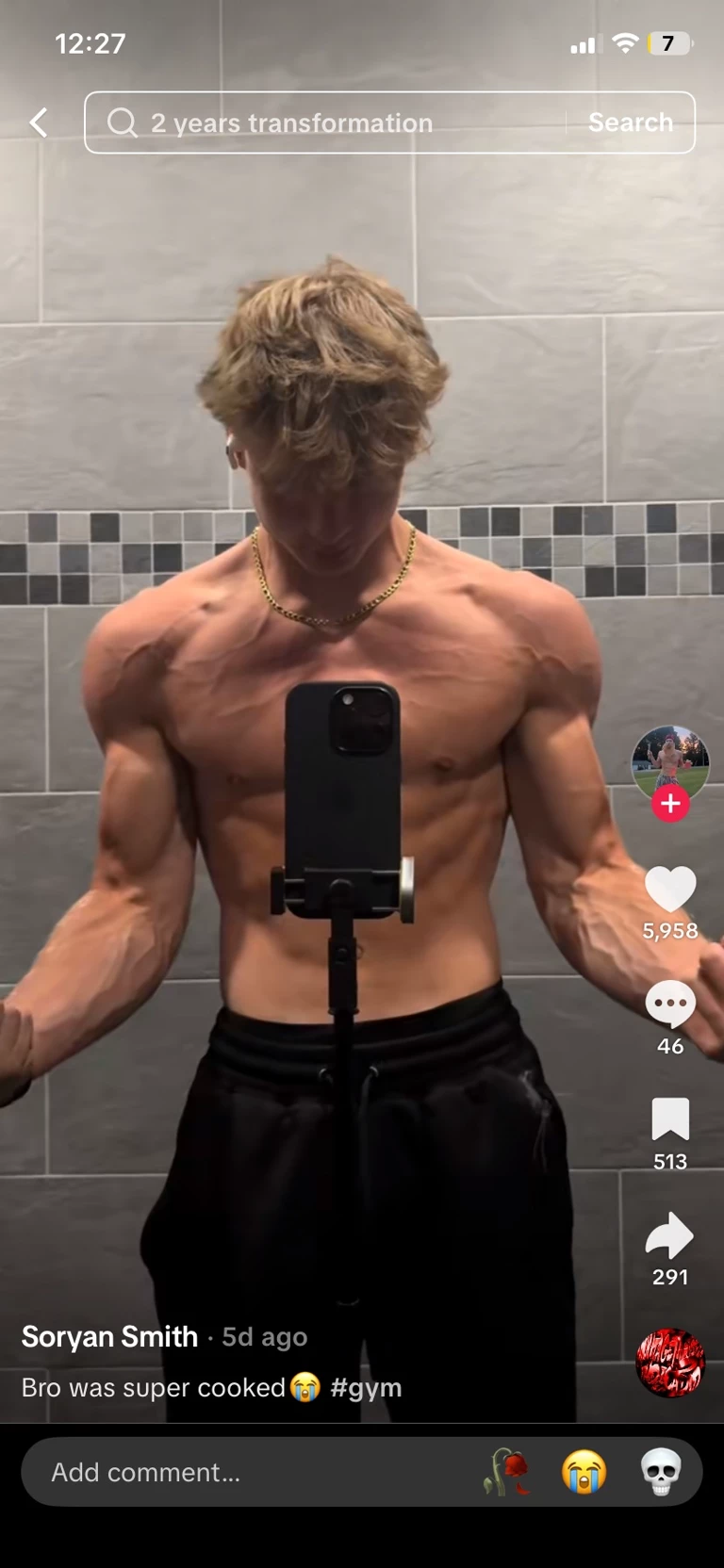
Task: Follow the creator with the plus badge
Action: [x=670, y=804]
